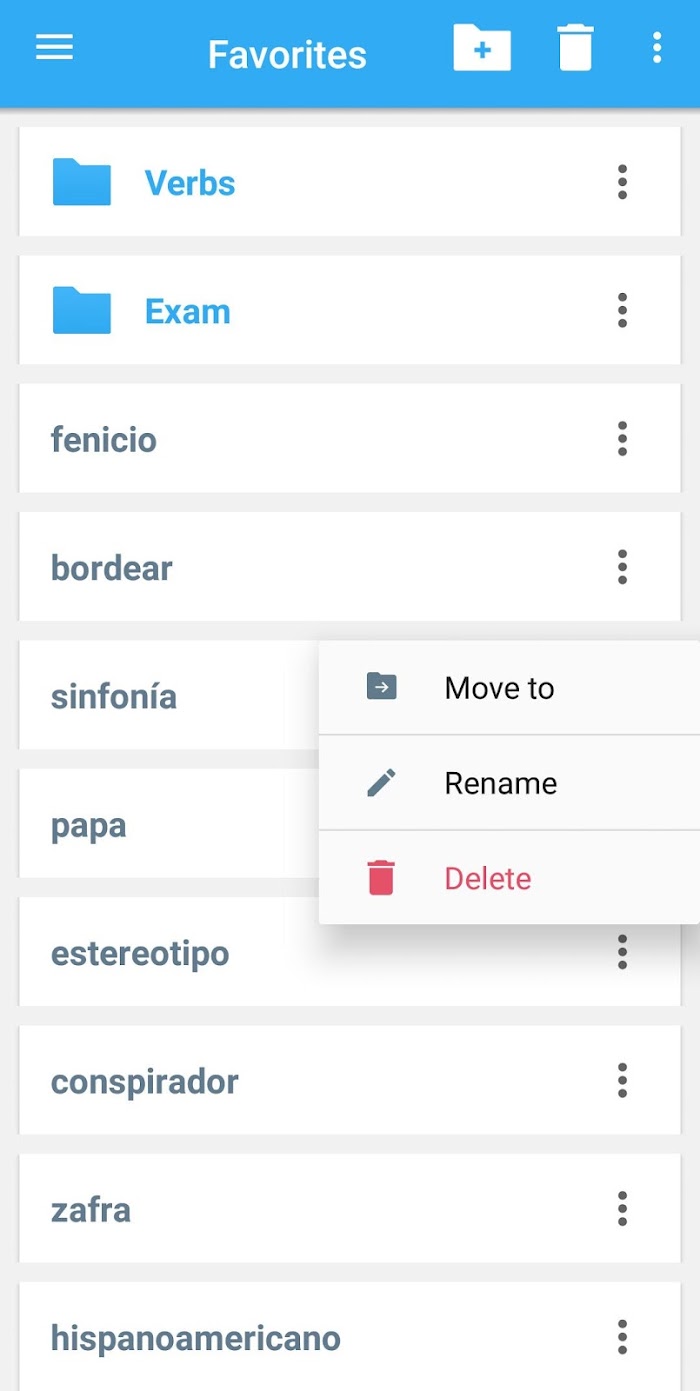Open the hamburger drawer menu
The width and height of the screenshot is (700, 1391).
click(x=54, y=47)
